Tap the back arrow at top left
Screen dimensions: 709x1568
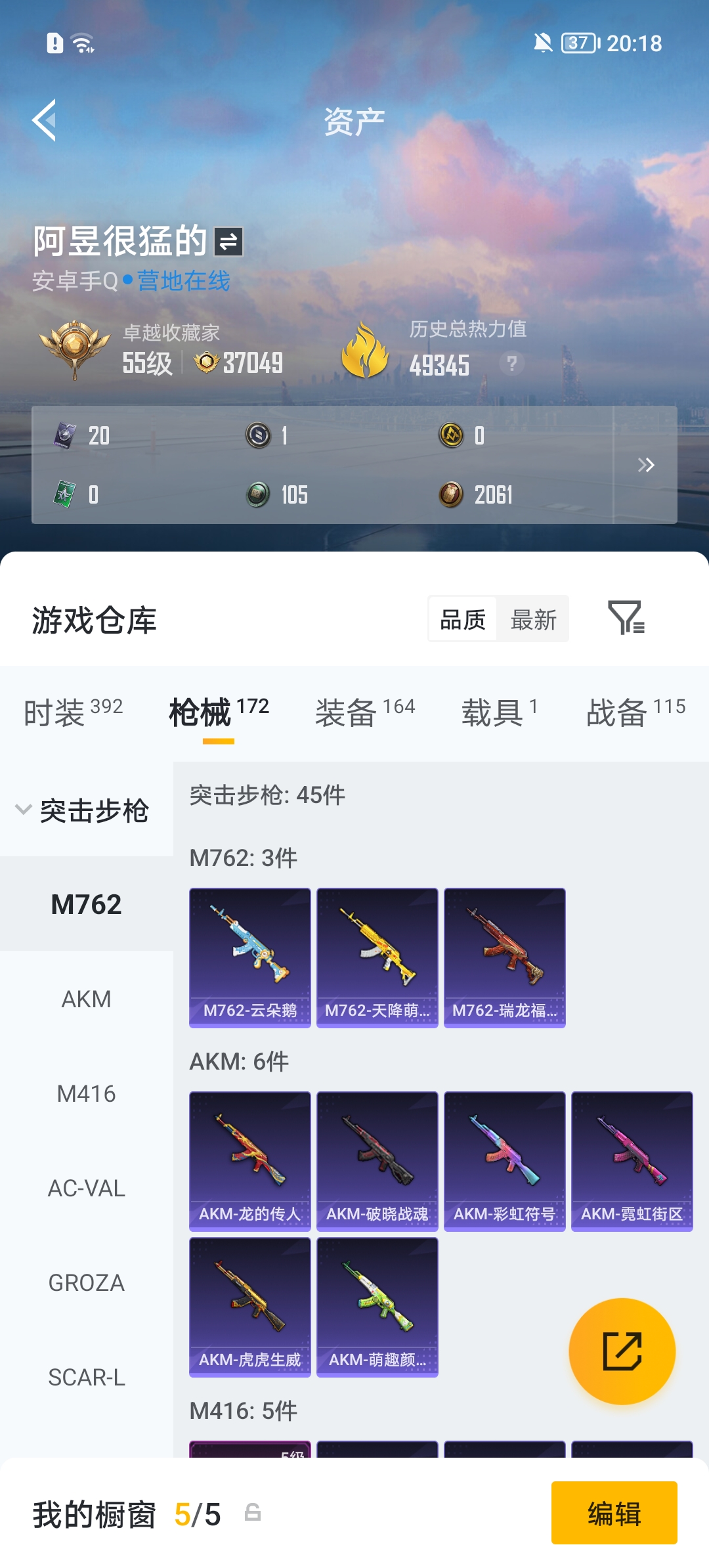tap(45, 121)
